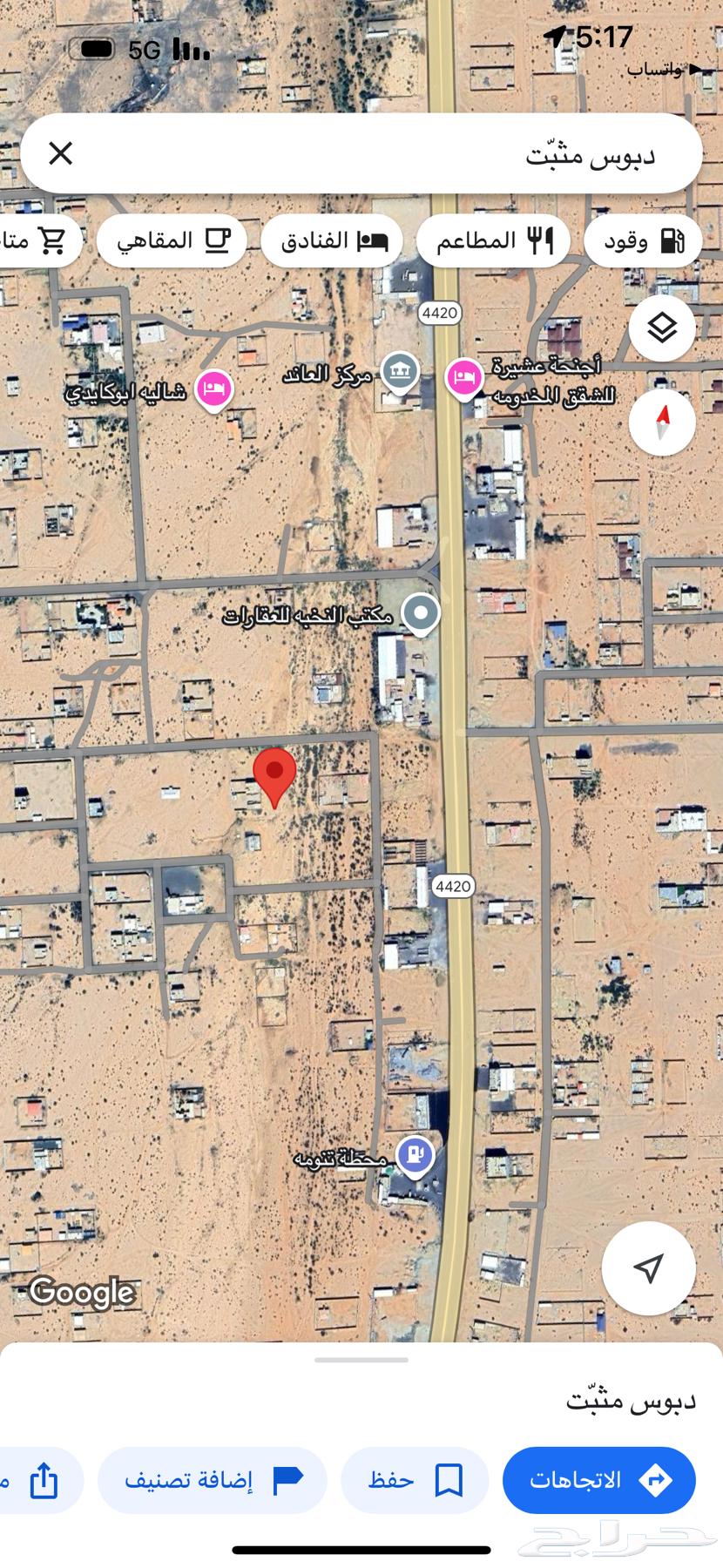View شاليه ابوكايدي lodging marker
The image size is (723, 1568).
pyautogui.click(x=213, y=389)
